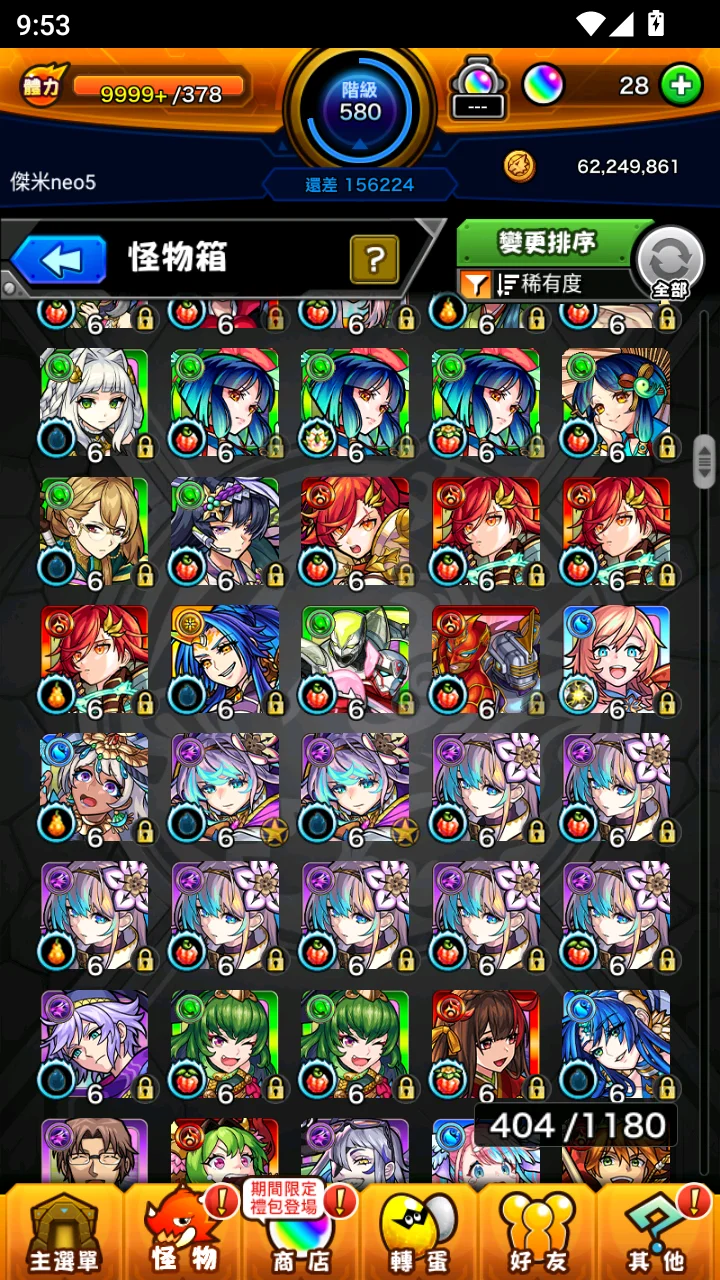Screen dimensions: 720x1280
Task: Open the question mark help button
Action: pos(374,260)
